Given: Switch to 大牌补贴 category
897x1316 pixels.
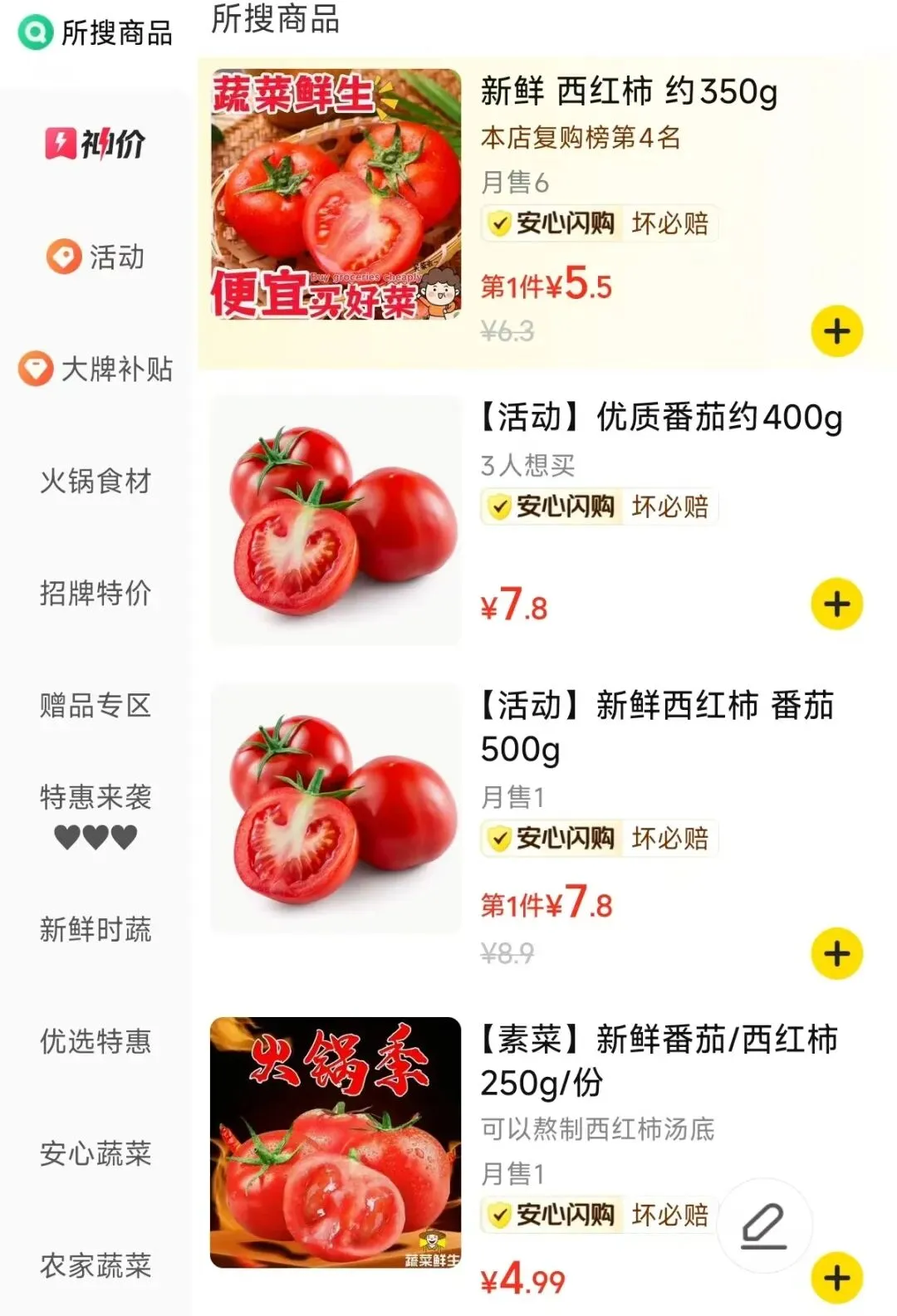Looking at the screenshot, I should pyautogui.click(x=96, y=369).
